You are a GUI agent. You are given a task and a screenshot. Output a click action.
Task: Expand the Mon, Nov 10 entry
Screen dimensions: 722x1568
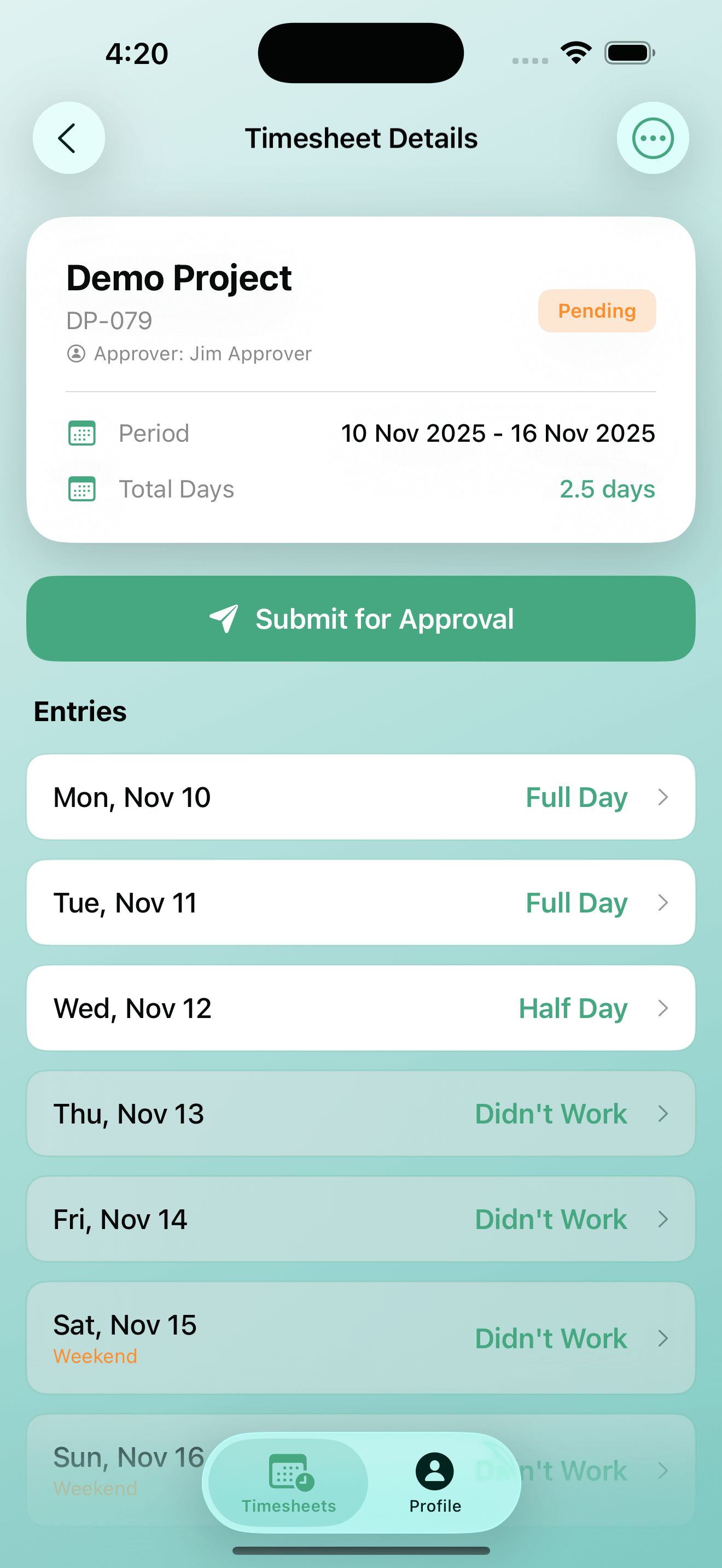coord(360,797)
